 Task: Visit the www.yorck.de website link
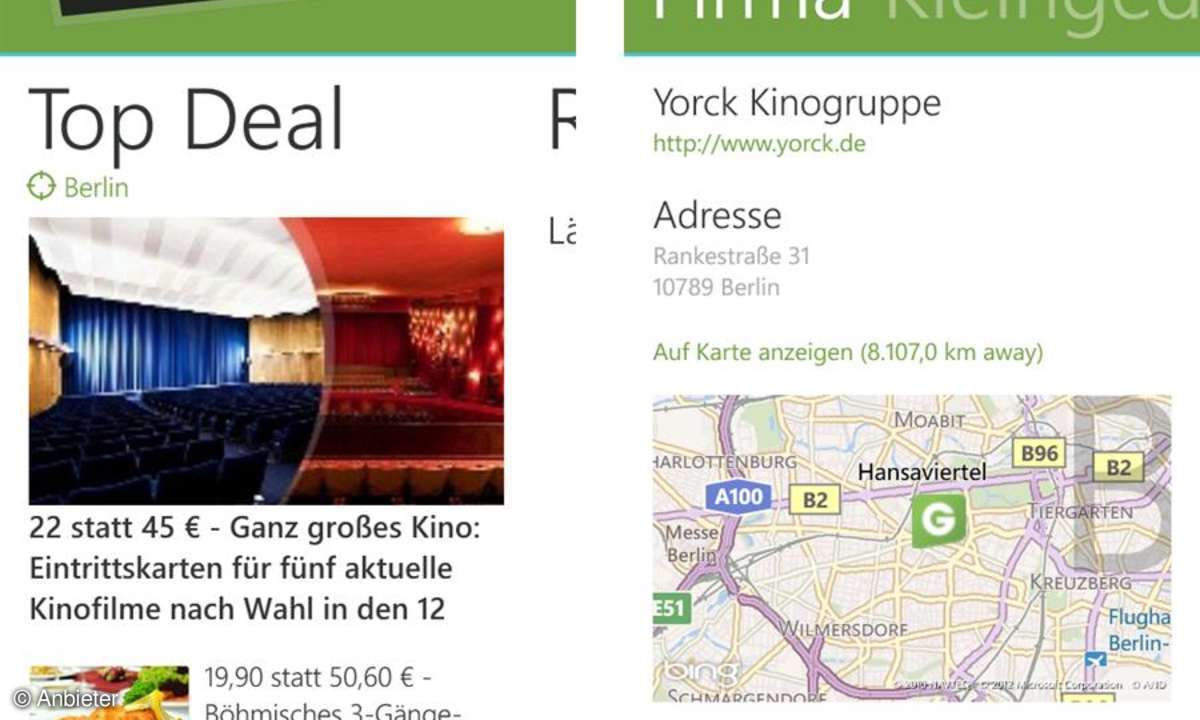pyautogui.click(x=759, y=144)
